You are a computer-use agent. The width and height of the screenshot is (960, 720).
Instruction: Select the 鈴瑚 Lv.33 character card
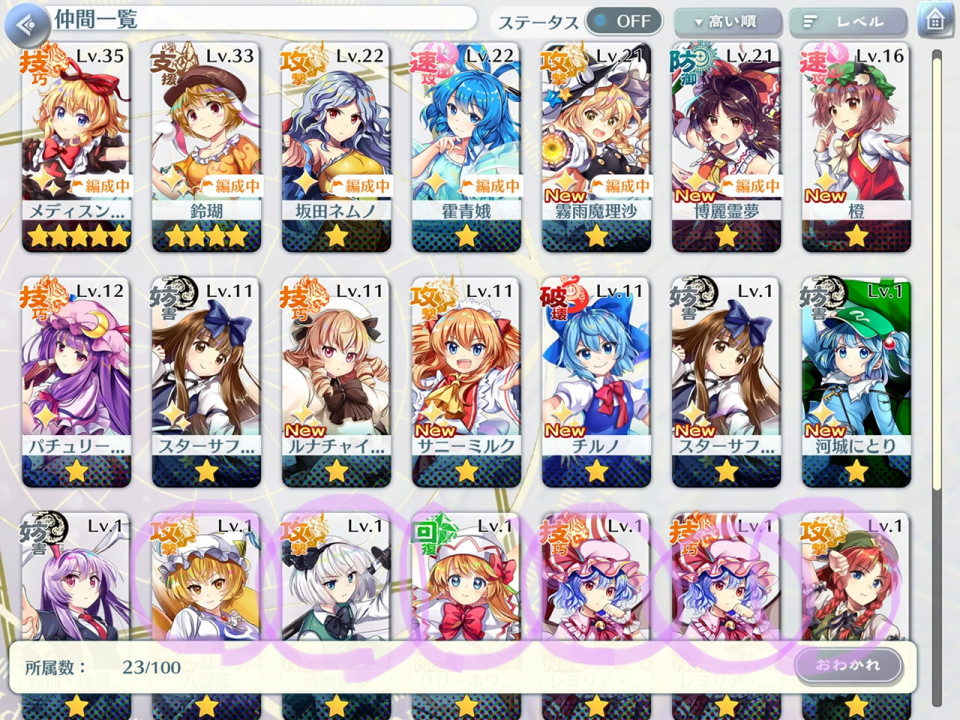pos(207,140)
